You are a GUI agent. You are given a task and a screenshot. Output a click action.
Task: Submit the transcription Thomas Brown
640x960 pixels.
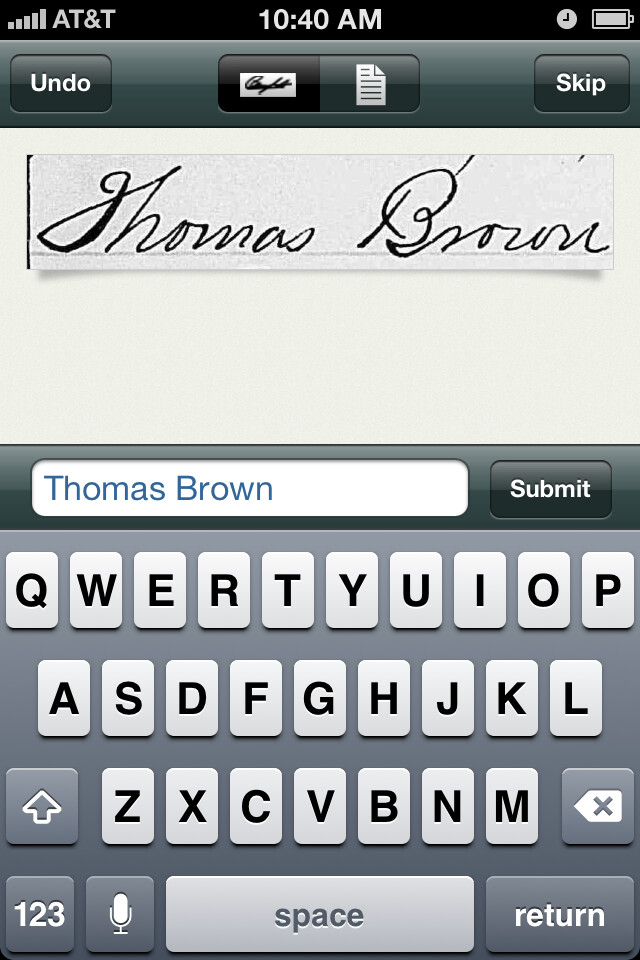coord(550,489)
